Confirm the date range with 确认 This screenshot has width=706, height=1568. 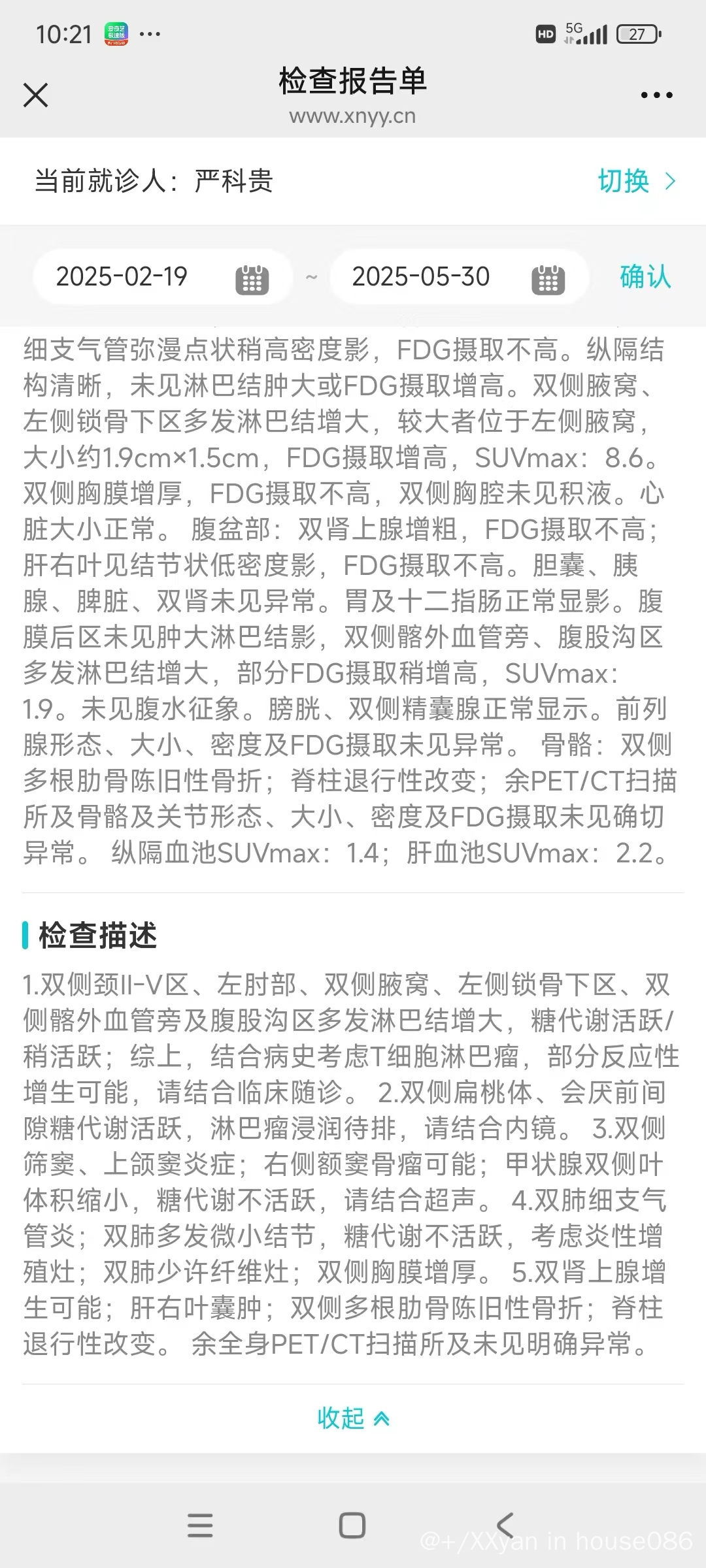(x=645, y=277)
